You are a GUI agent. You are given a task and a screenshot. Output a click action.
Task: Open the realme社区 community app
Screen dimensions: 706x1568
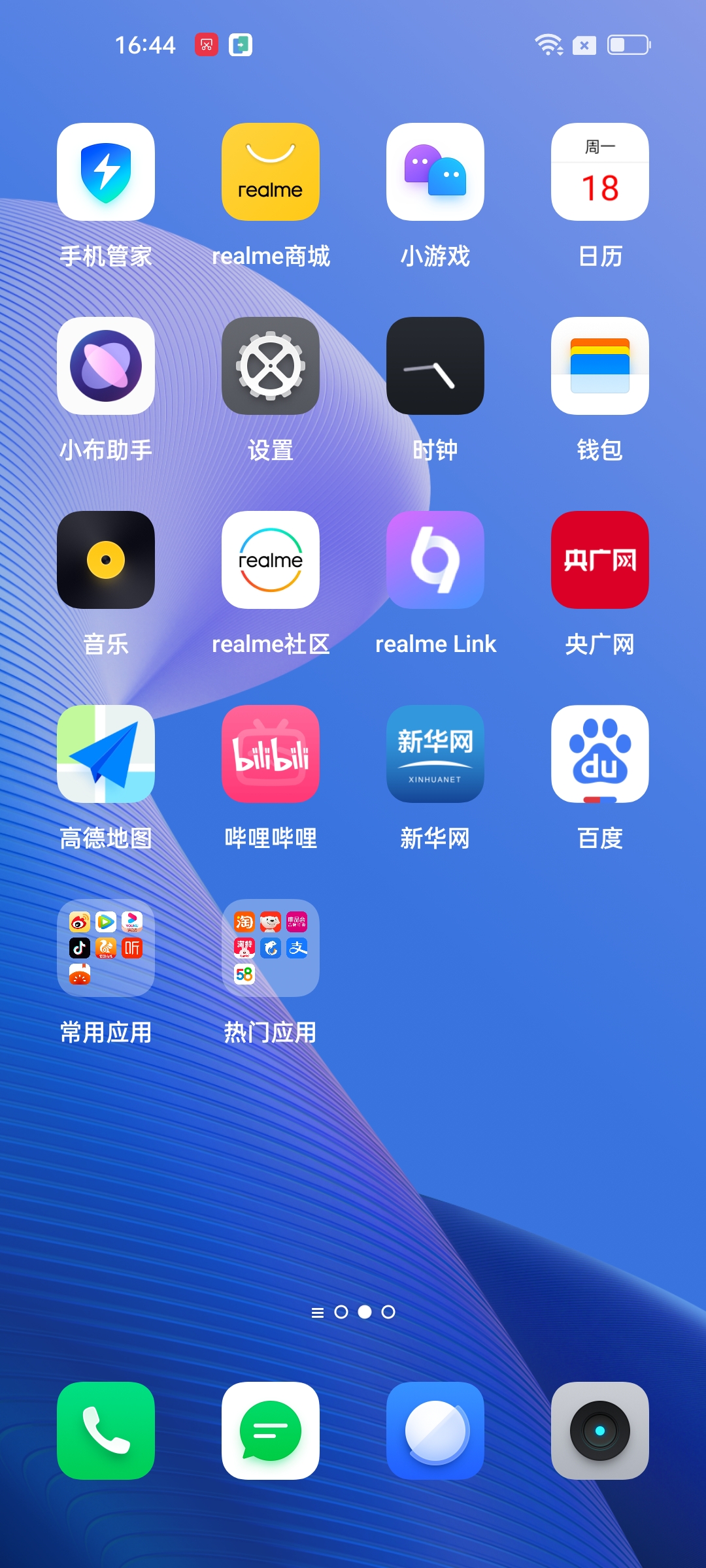pyautogui.click(x=271, y=560)
